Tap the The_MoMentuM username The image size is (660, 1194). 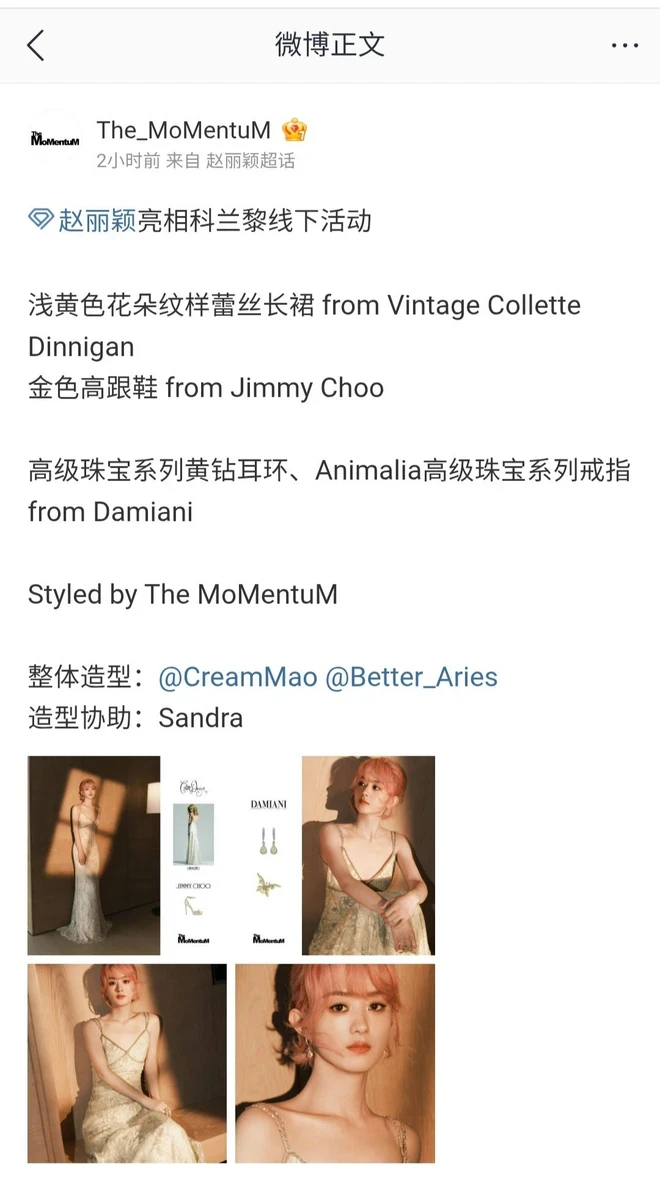[x=183, y=130]
